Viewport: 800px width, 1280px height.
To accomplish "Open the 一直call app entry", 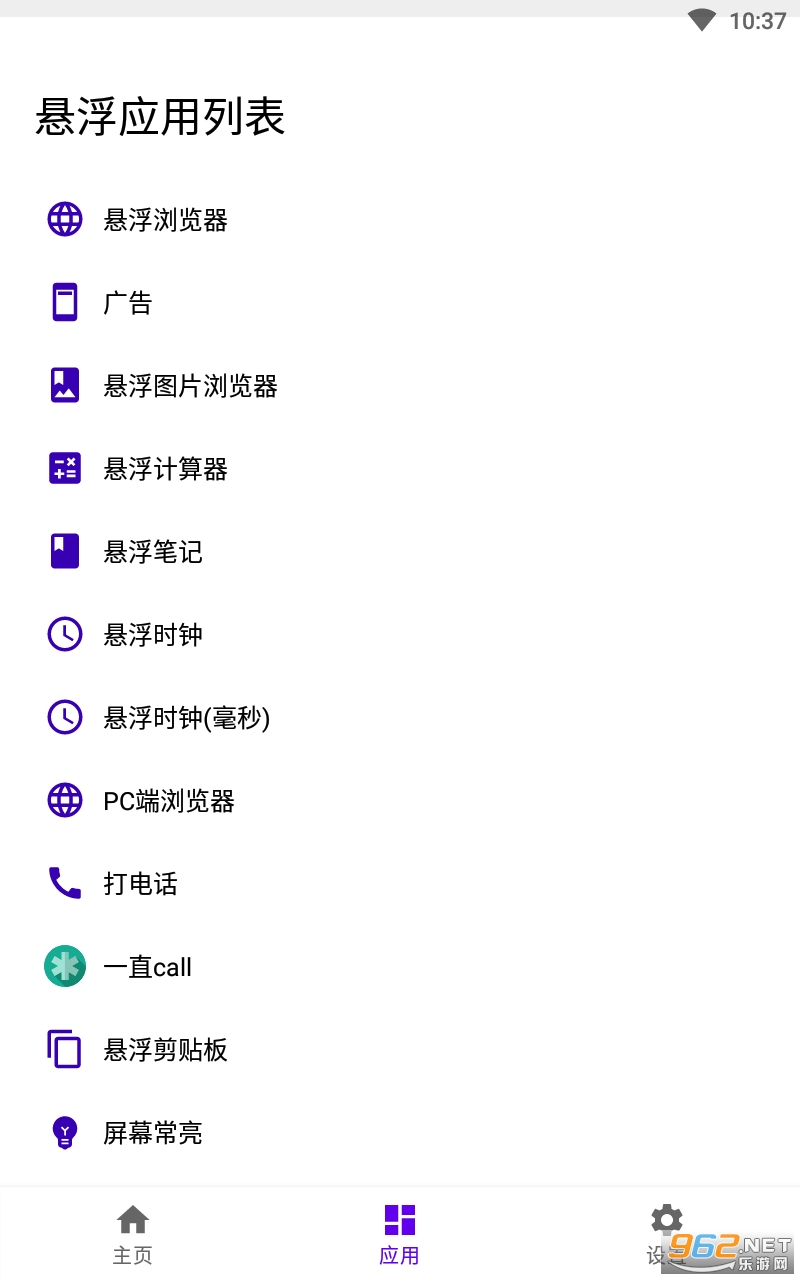I will click(147, 967).
